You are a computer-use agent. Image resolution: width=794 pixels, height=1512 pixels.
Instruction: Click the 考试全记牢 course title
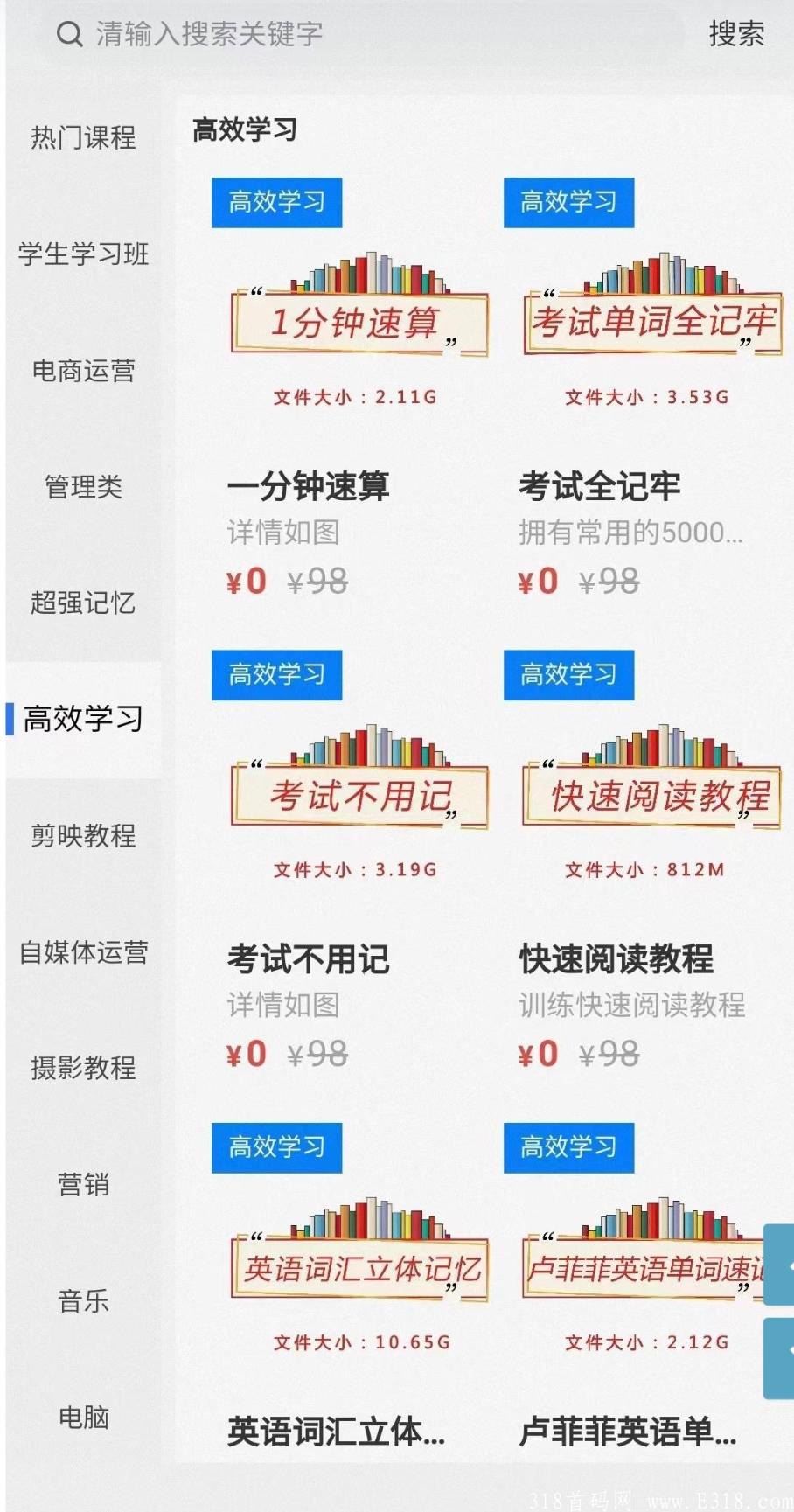pos(600,488)
